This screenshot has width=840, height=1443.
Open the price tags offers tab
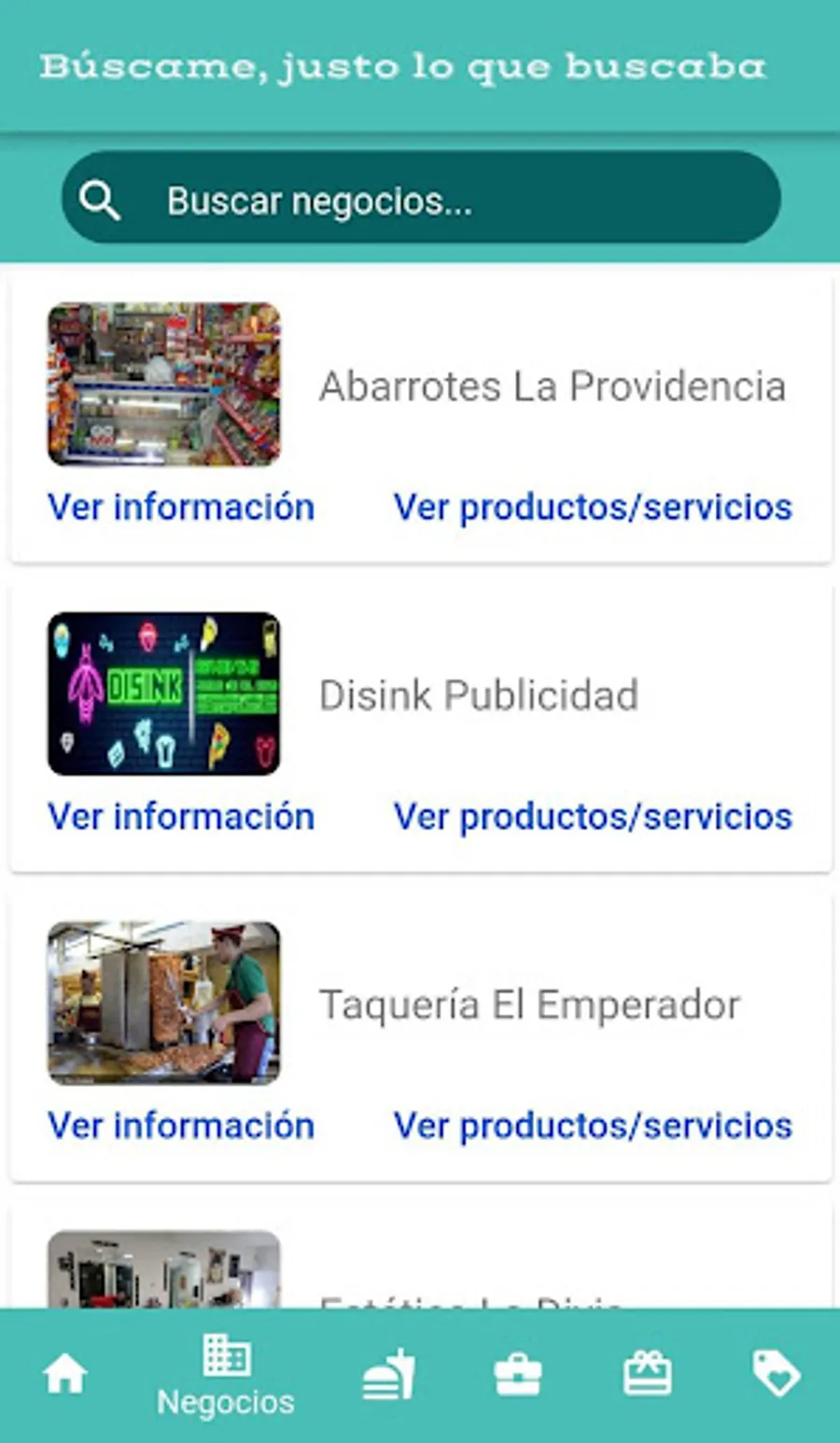[776, 1375]
